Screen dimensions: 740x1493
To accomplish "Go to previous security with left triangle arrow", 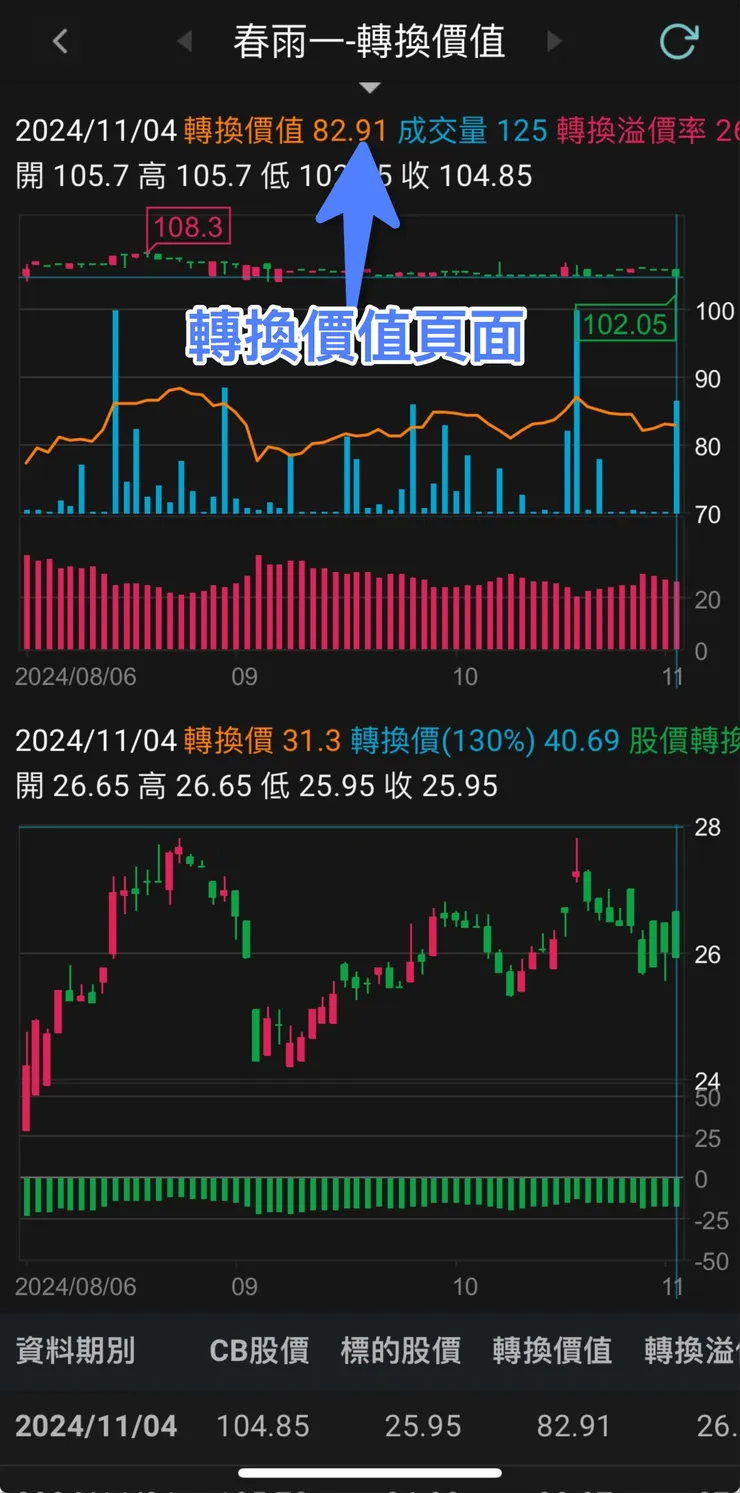I will 183,41.
